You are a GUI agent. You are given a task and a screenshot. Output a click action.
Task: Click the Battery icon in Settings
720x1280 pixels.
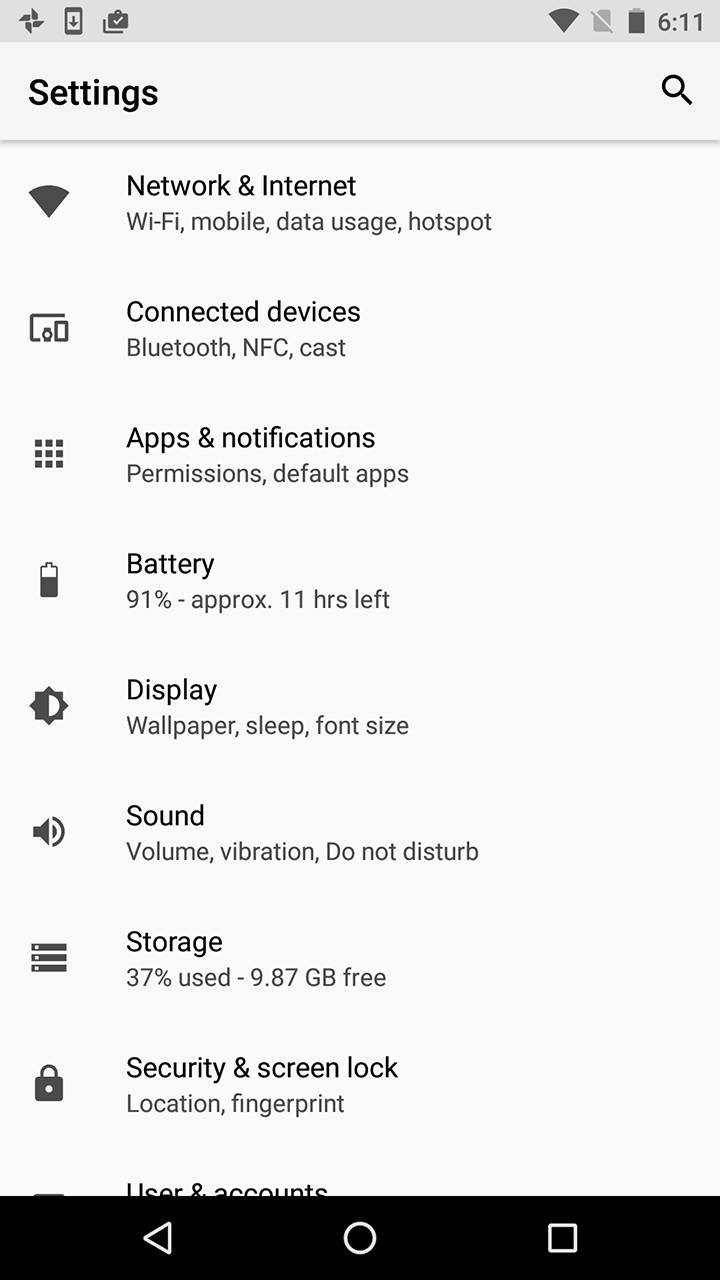(x=49, y=579)
